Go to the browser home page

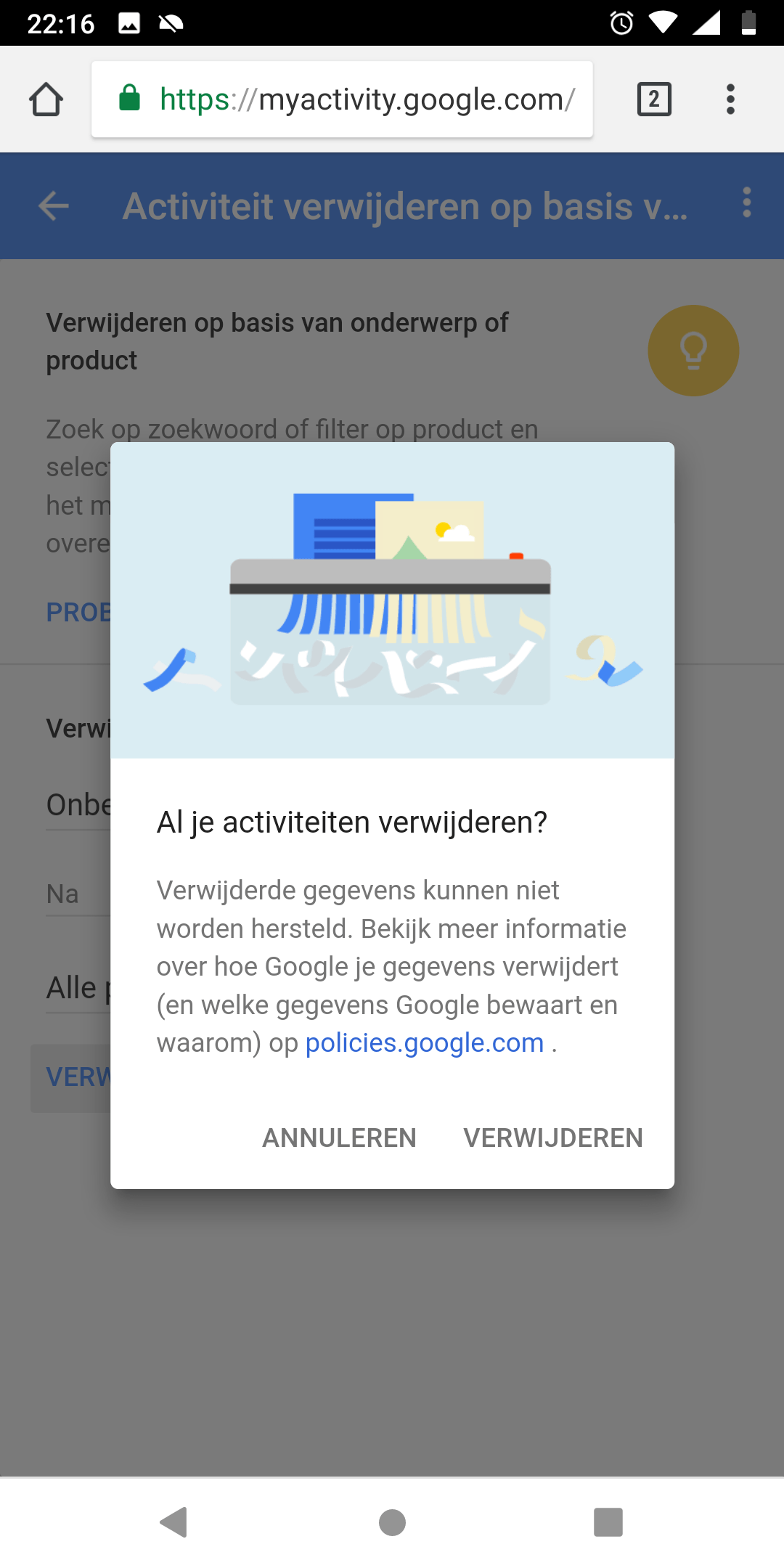coord(46,99)
